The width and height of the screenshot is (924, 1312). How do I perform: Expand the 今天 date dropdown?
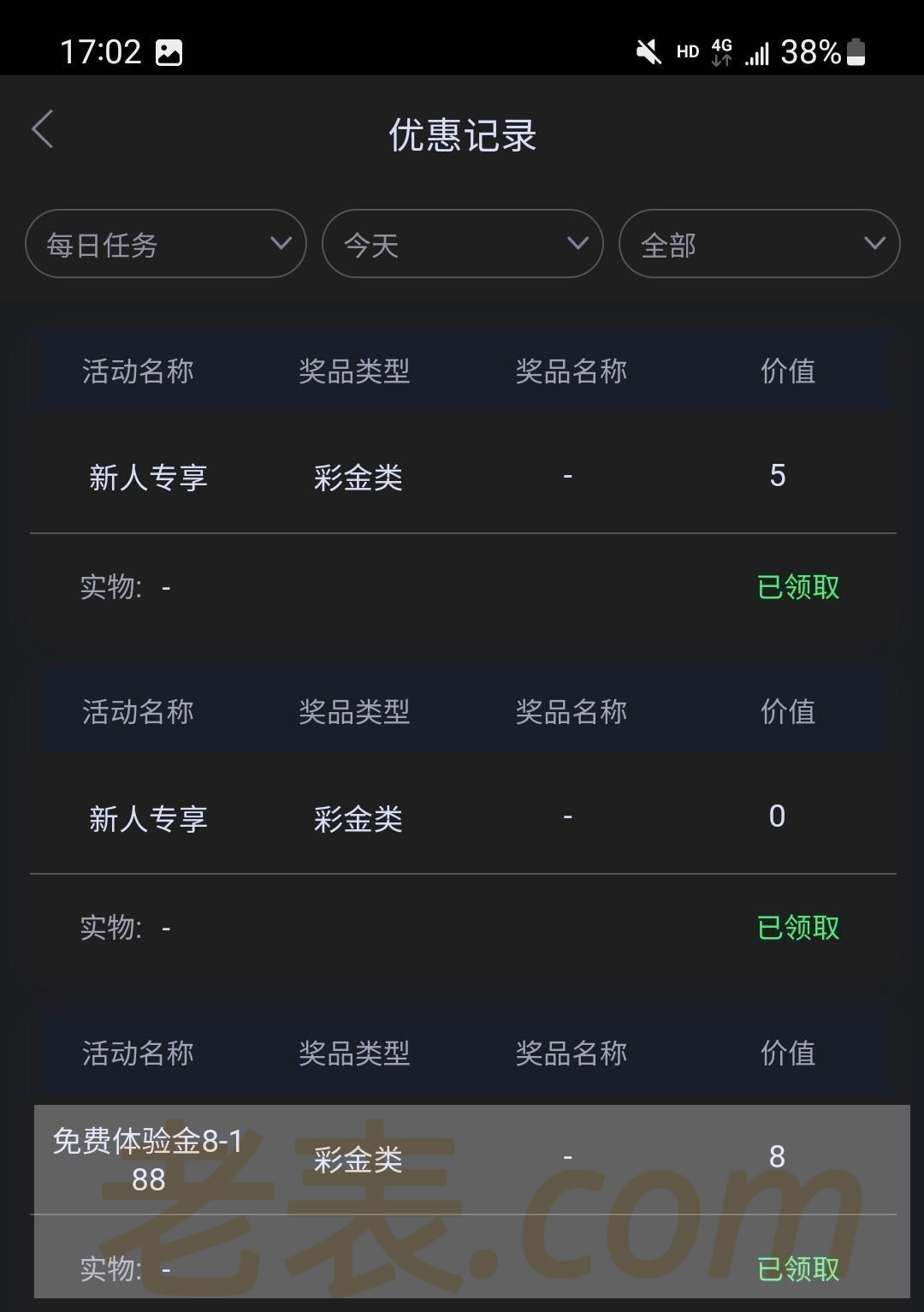[462, 244]
